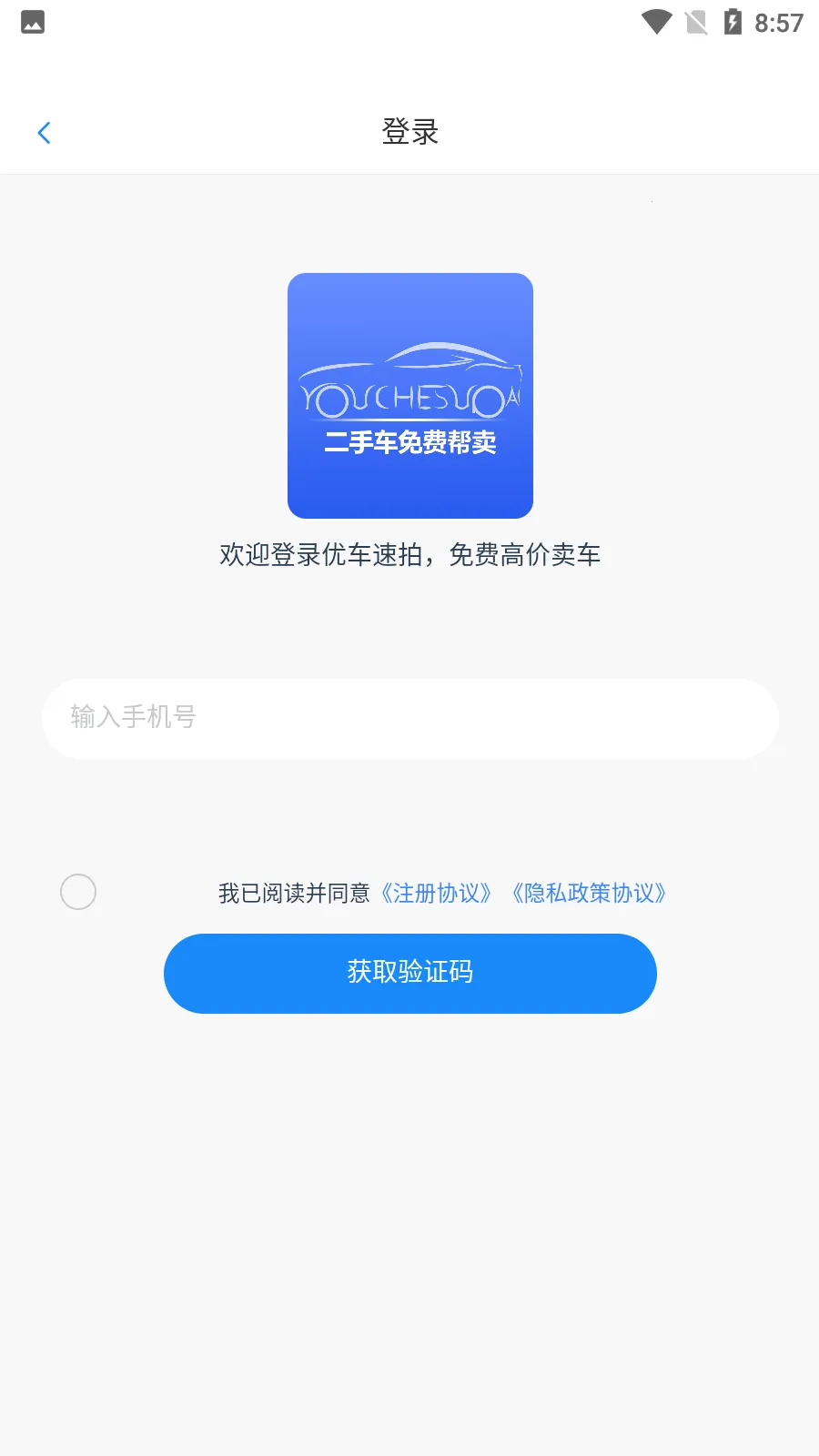Enable agreement before getting verification code
The height and width of the screenshot is (1456, 819).
pos(77,891)
